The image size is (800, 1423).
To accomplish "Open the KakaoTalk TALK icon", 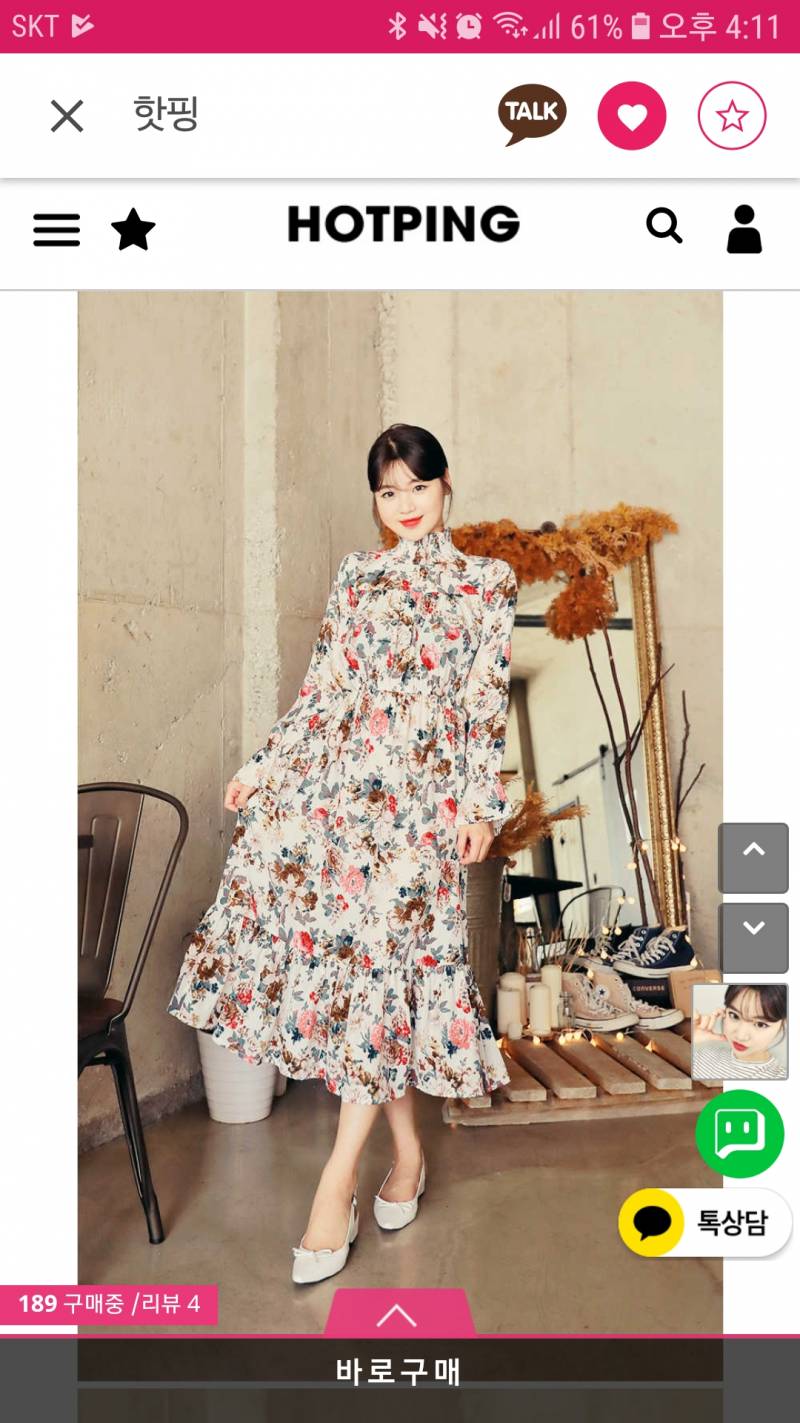I will [x=532, y=114].
